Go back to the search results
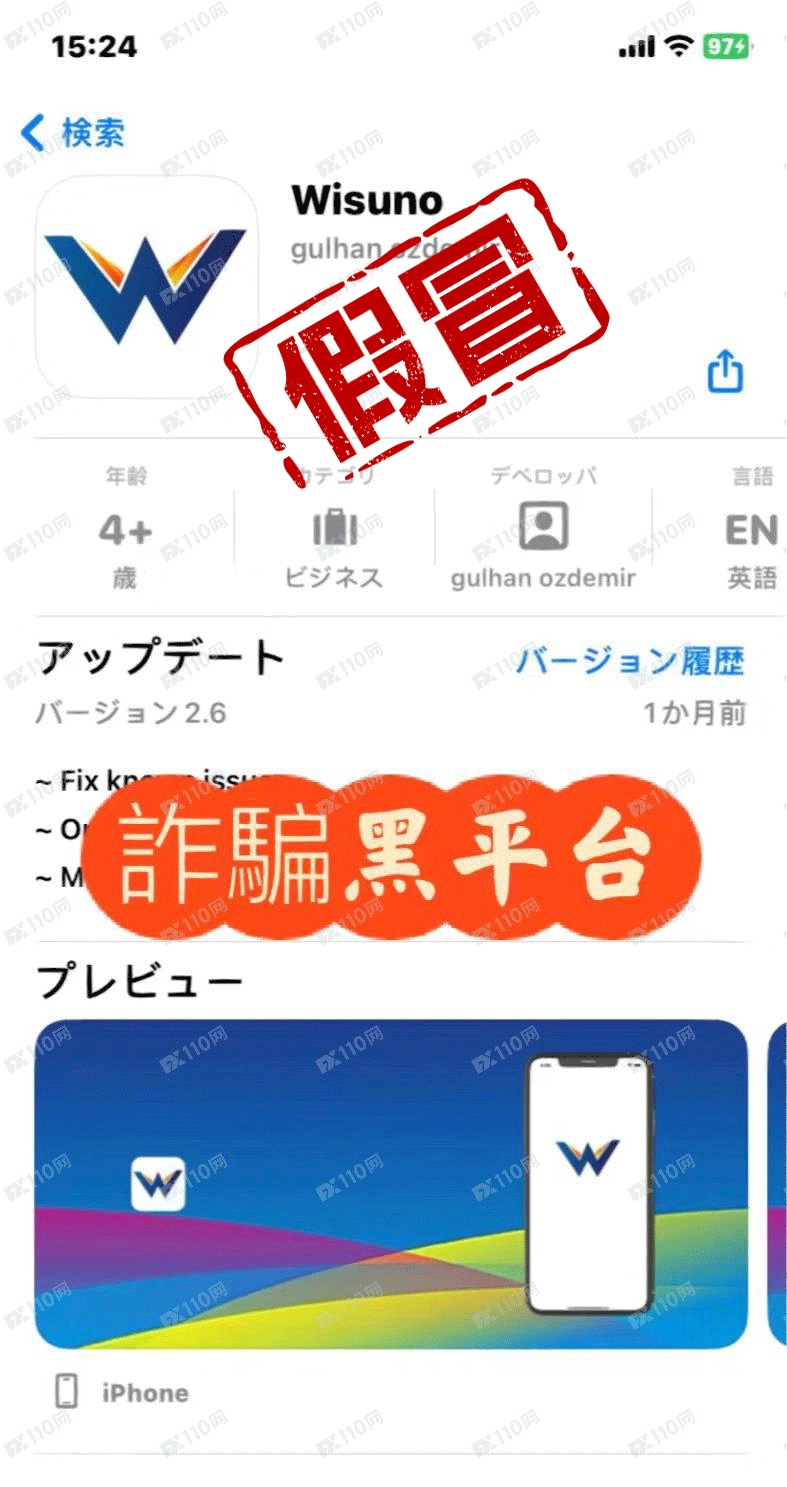Screen dimensions: 787x1487 click(72, 132)
